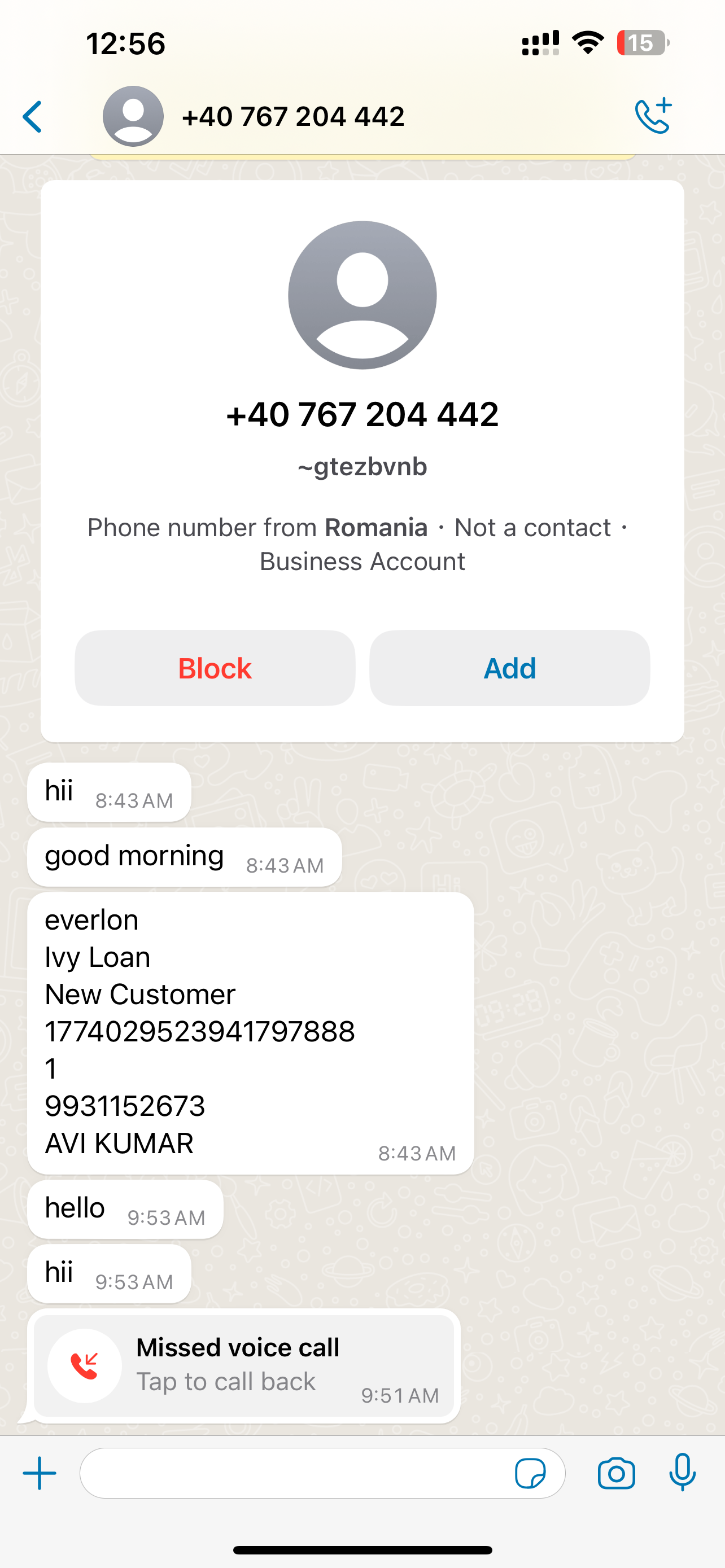
Task: Tap the microphone to record voice message
Action: tap(683, 1473)
